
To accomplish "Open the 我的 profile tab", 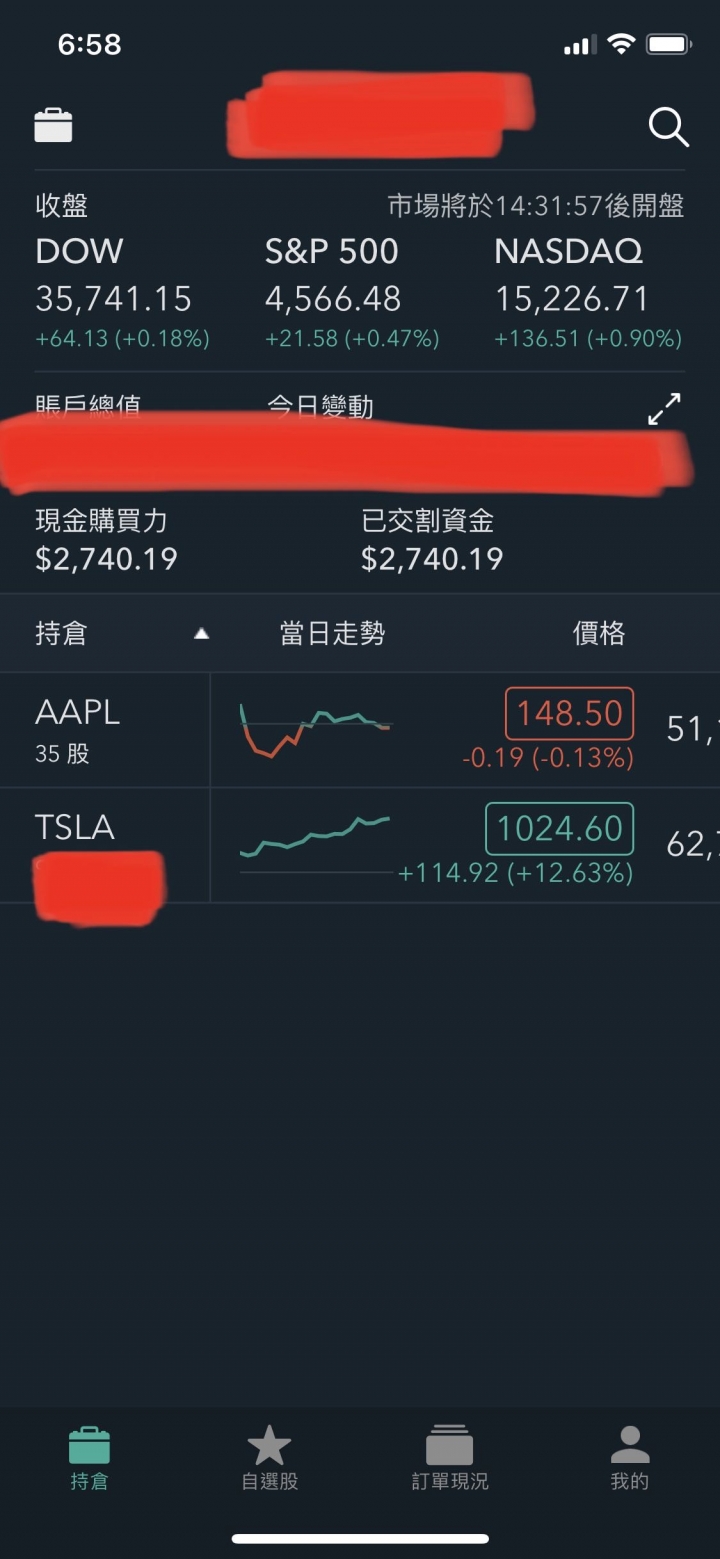I will point(629,1459).
